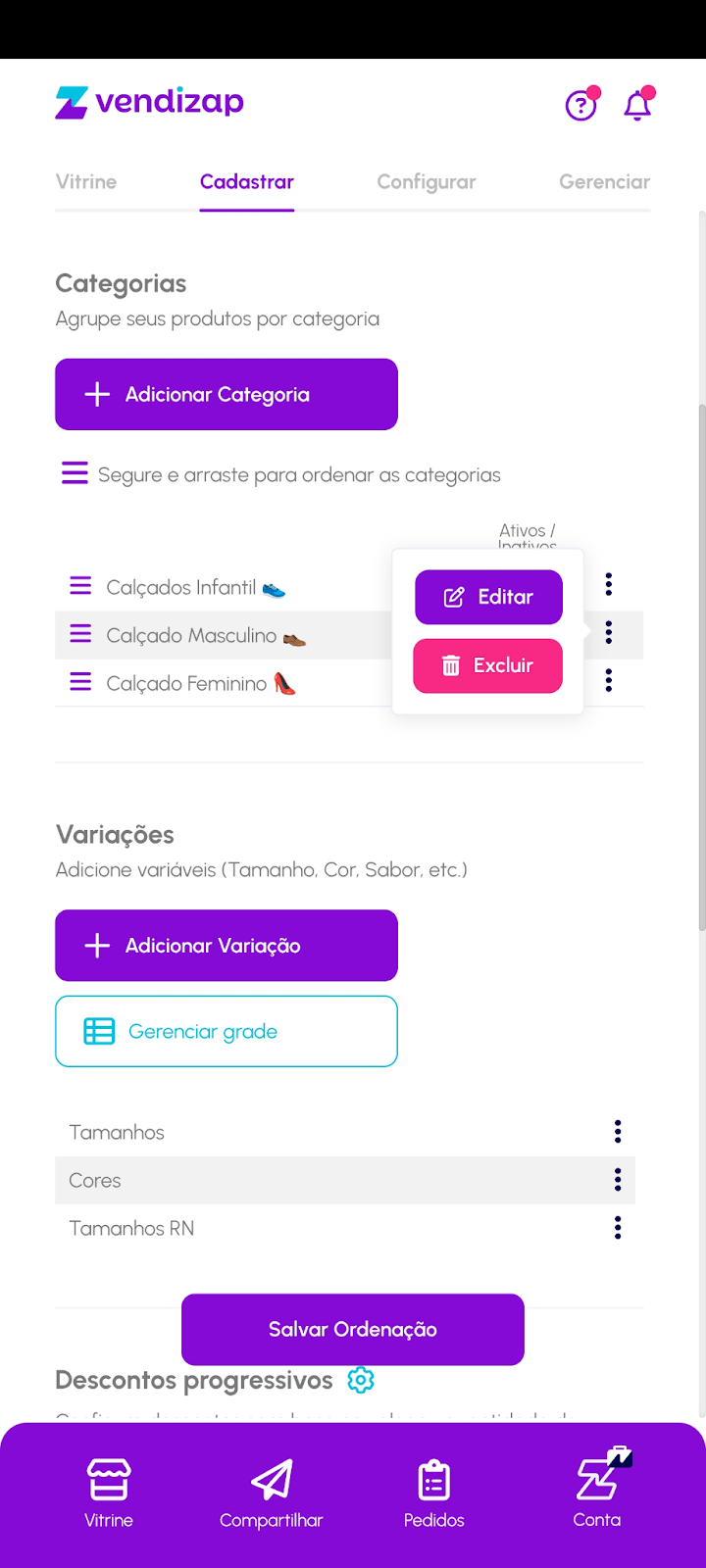706x1568 pixels.
Task: Tap Salvar Ordenação button
Action: click(353, 1330)
